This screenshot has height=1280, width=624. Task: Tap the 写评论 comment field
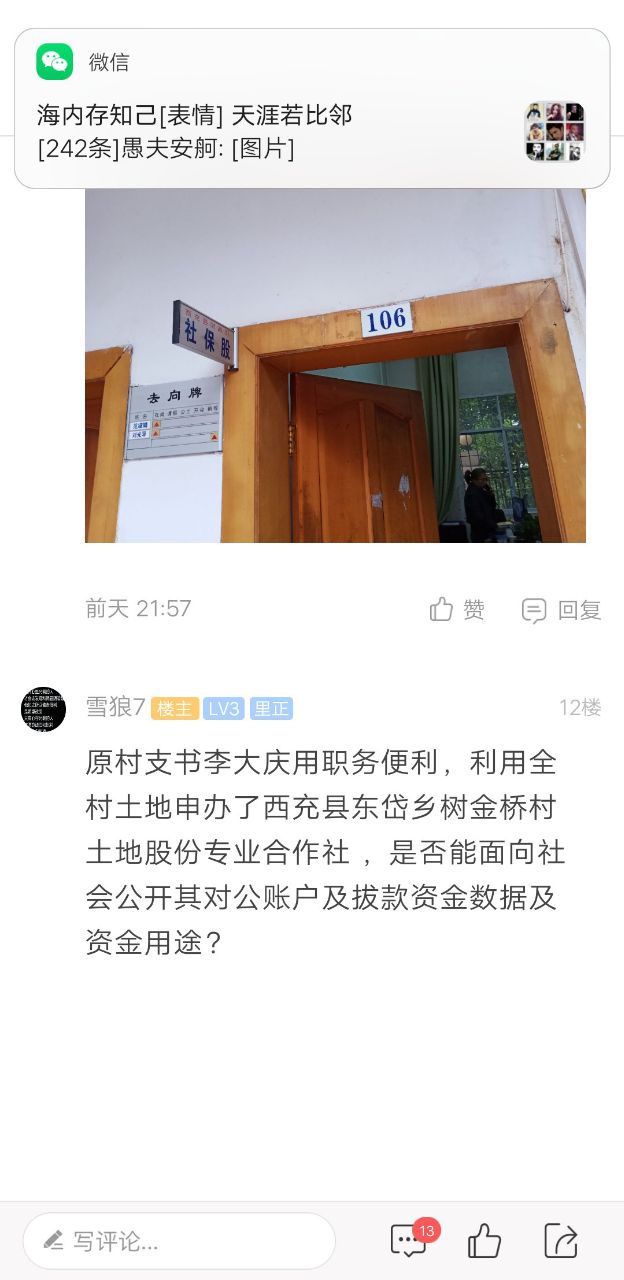point(180,1242)
